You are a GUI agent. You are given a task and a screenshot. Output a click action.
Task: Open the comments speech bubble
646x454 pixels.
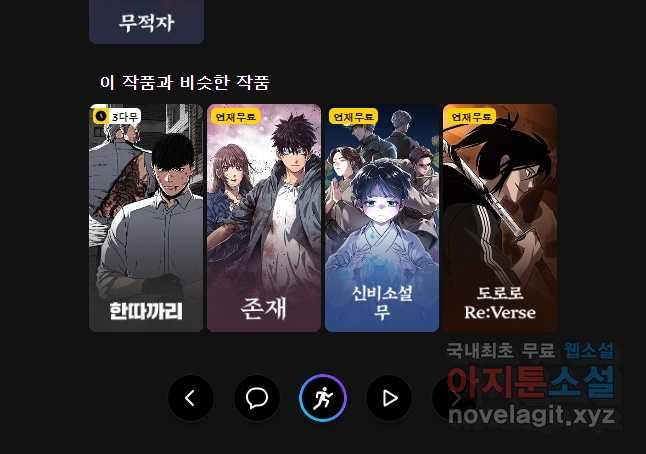pos(257,399)
